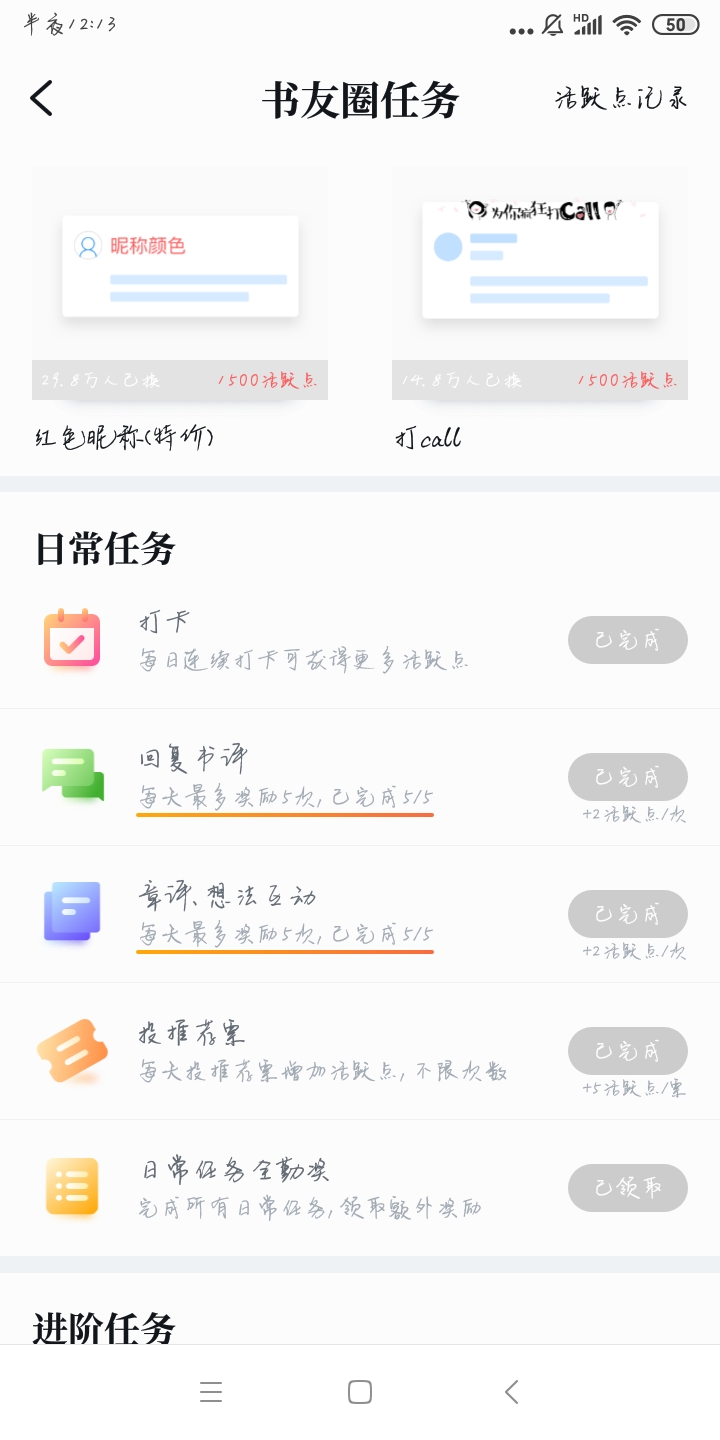Open recent apps from system navigation bar
The height and width of the screenshot is (1440, 720).
[x=211, y=1392]
